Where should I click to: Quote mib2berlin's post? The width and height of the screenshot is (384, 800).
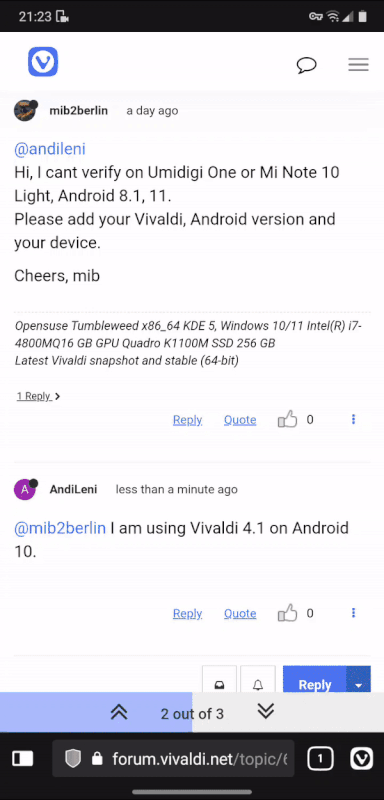click(240, 420)
